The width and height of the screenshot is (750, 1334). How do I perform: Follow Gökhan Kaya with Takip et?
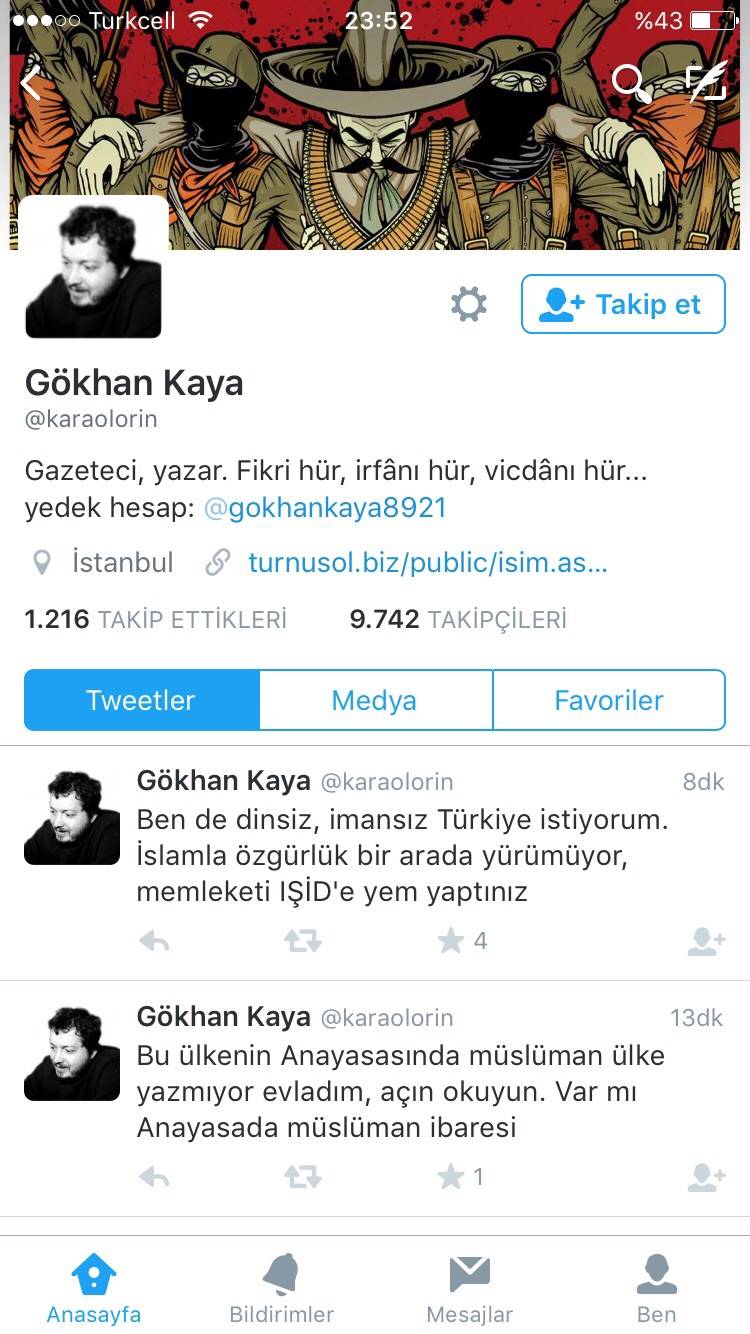pos(622,304)
